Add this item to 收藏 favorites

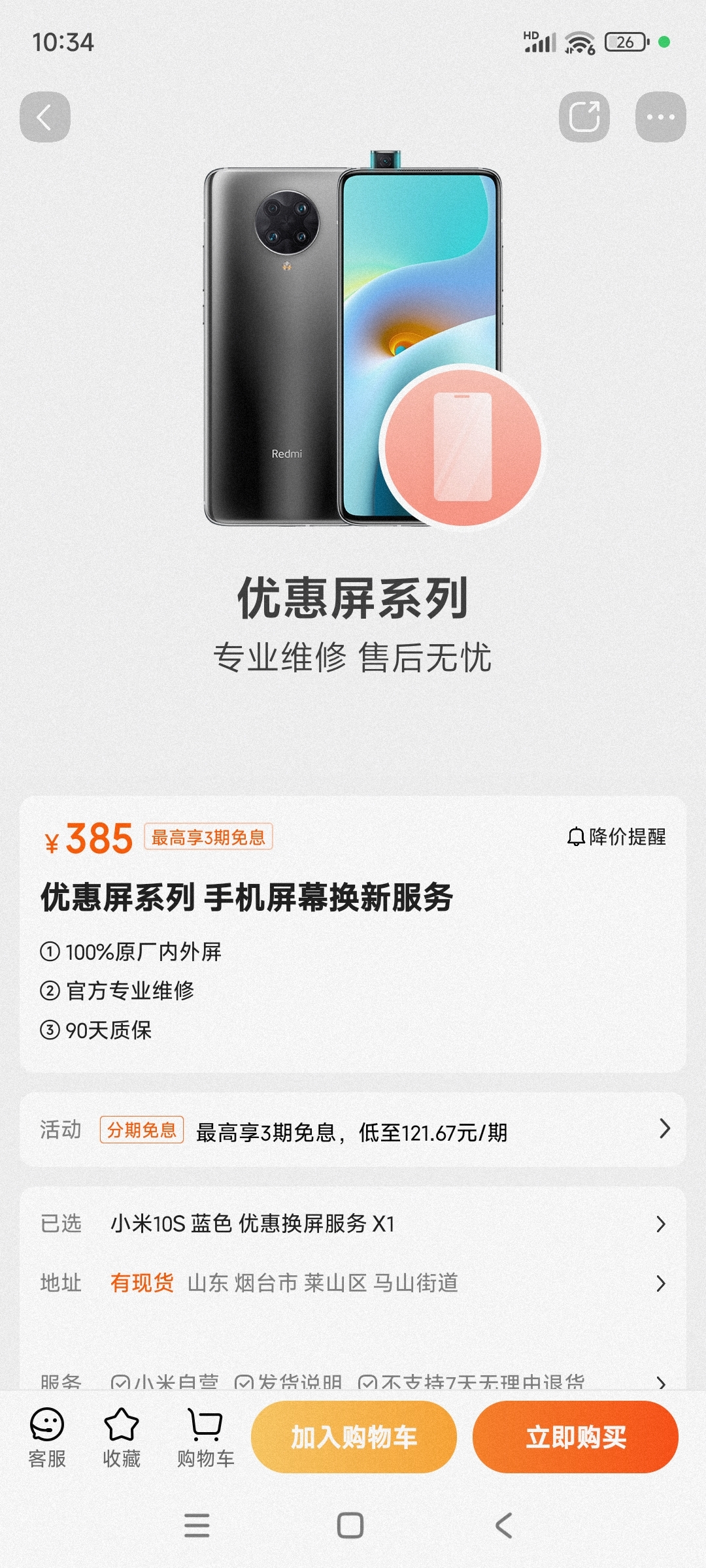coord(122,1437)
